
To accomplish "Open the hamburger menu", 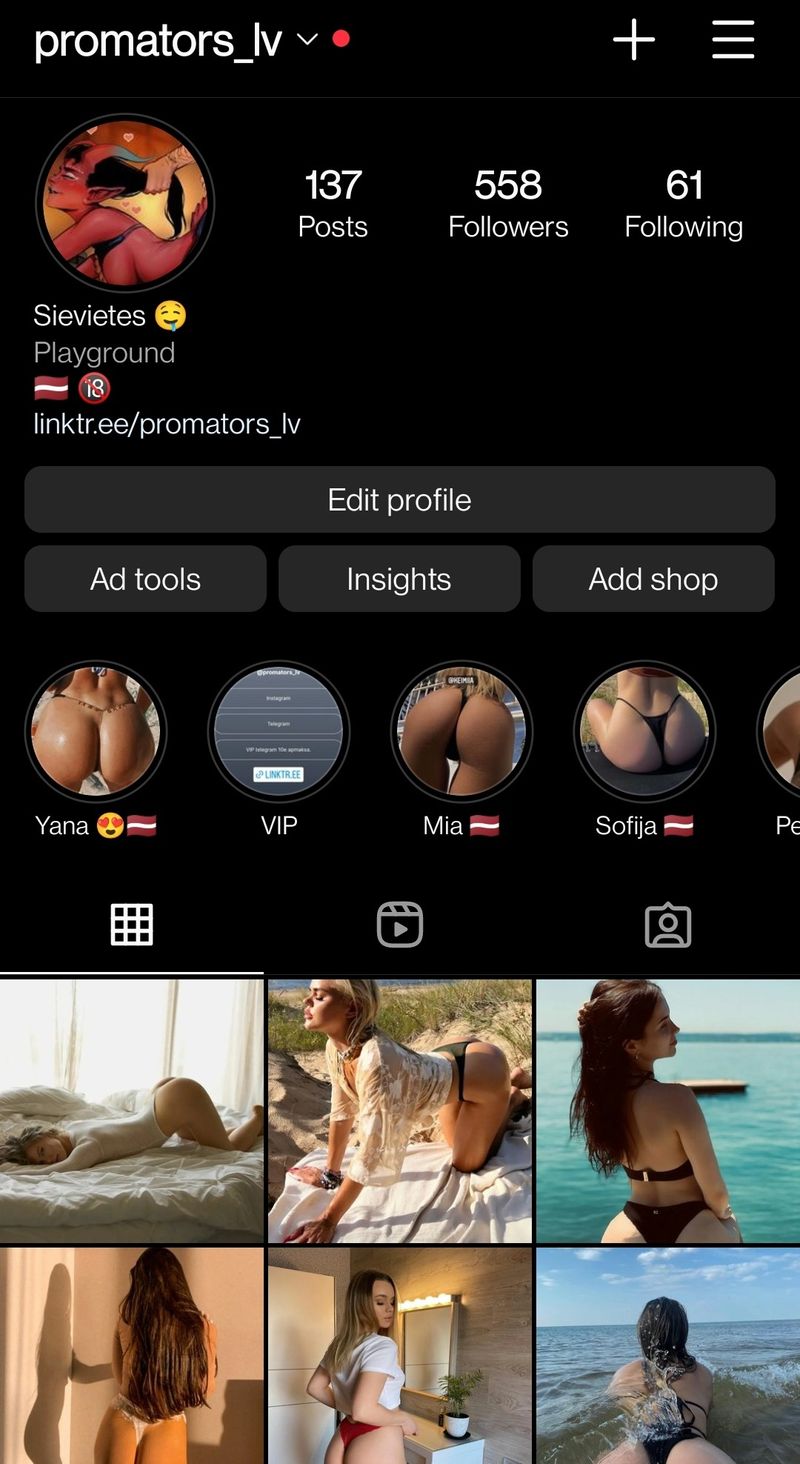I will pos(733,40).
